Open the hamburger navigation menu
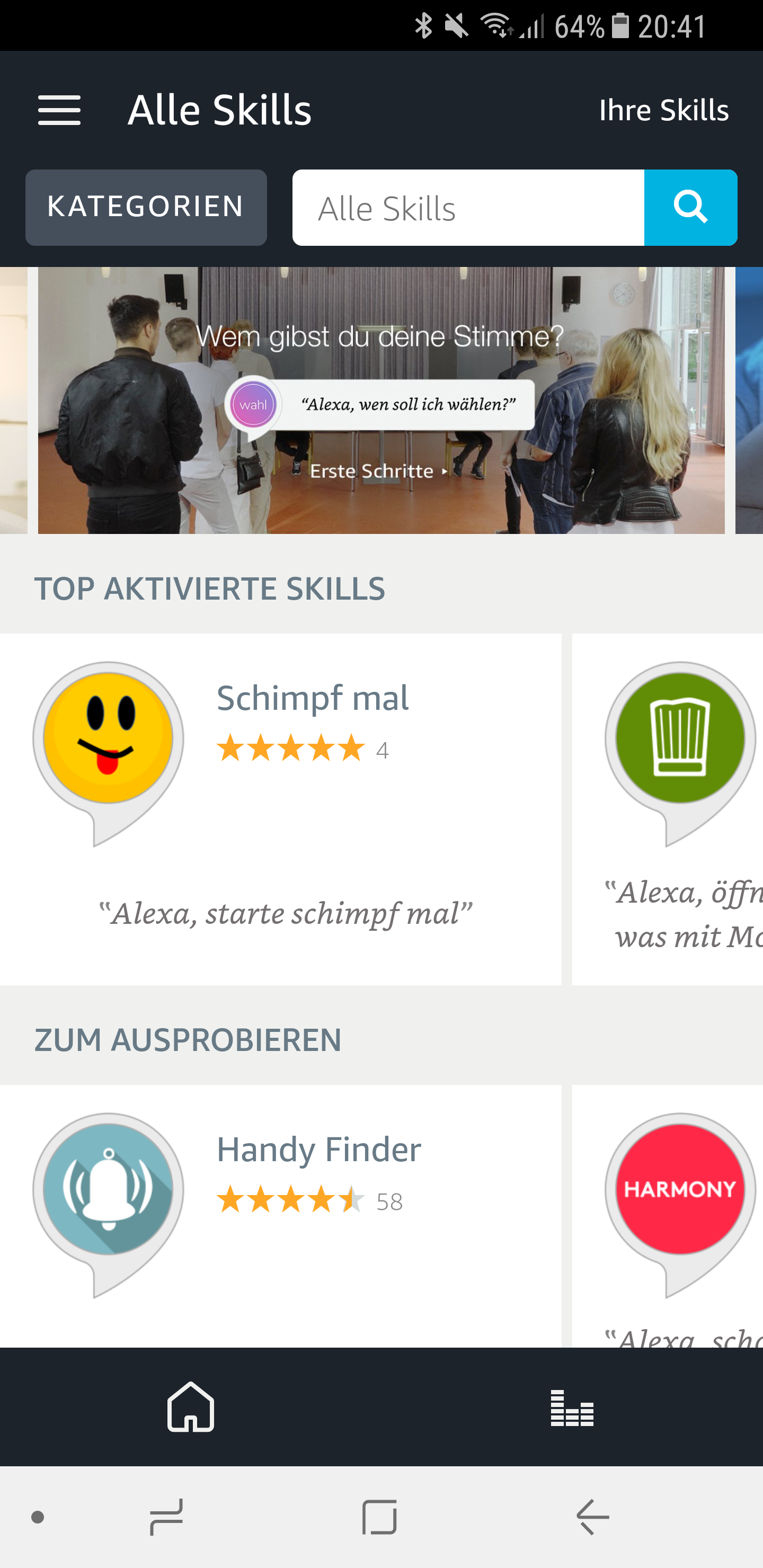 click(59, 110)
